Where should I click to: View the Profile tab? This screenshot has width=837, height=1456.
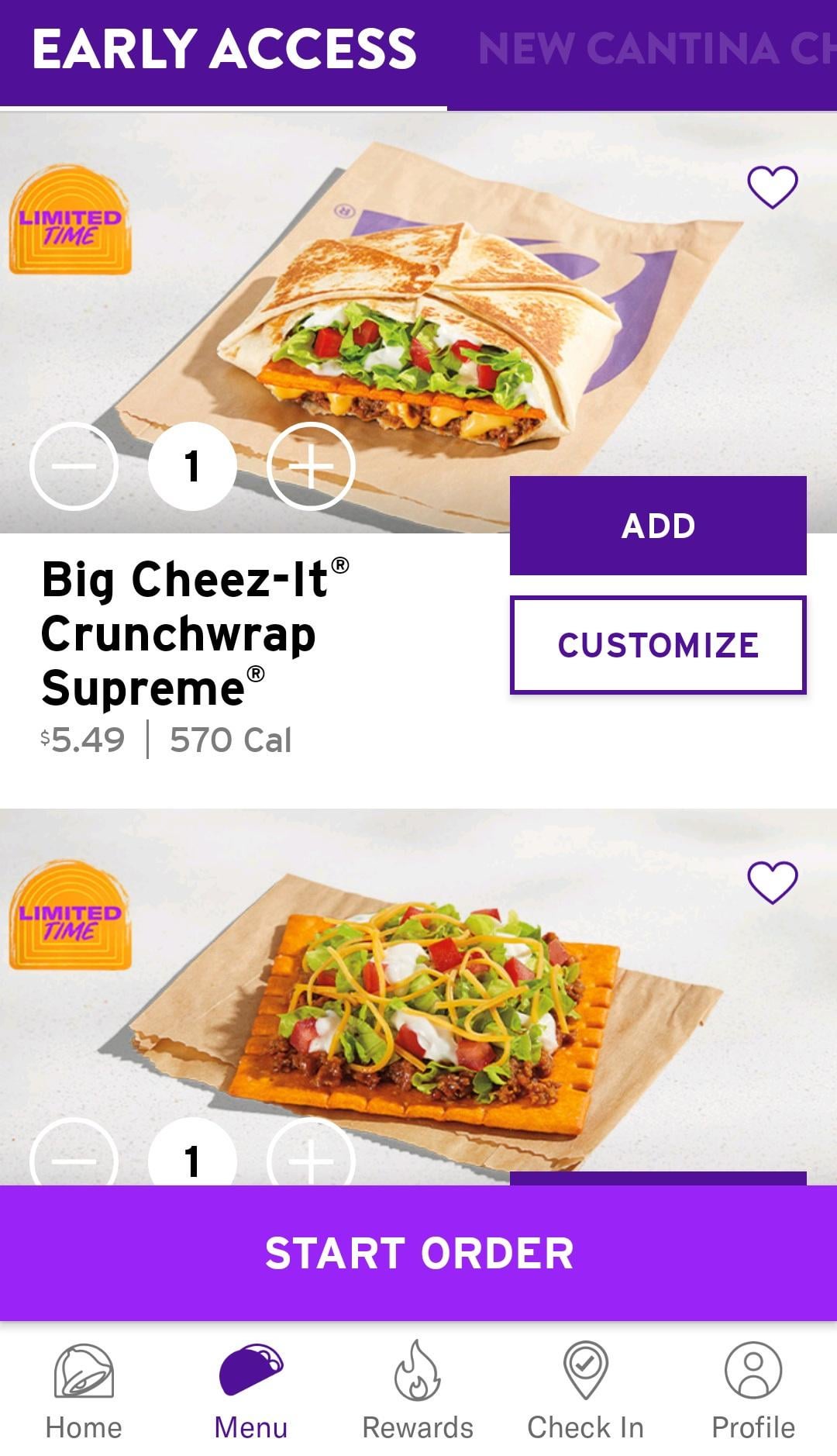pos(753,1391)
